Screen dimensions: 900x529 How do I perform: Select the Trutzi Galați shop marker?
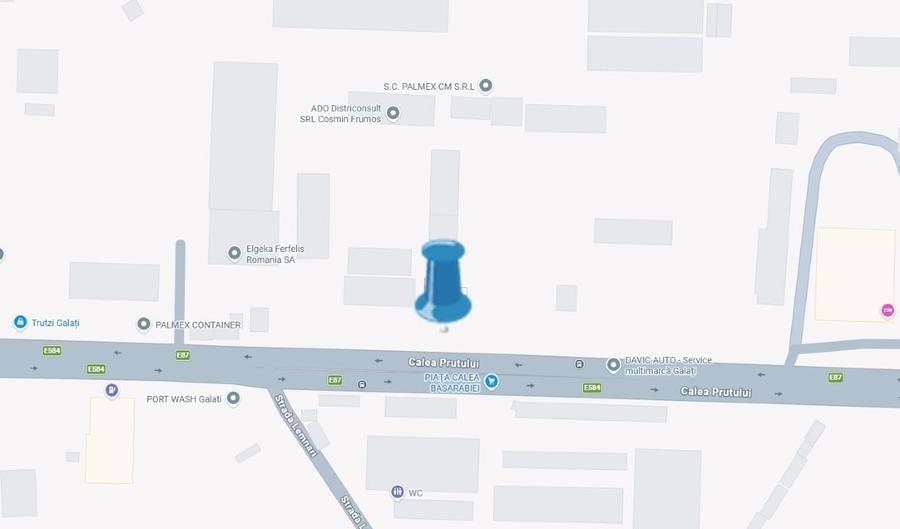pyautogui.click(x=20, y=322)
